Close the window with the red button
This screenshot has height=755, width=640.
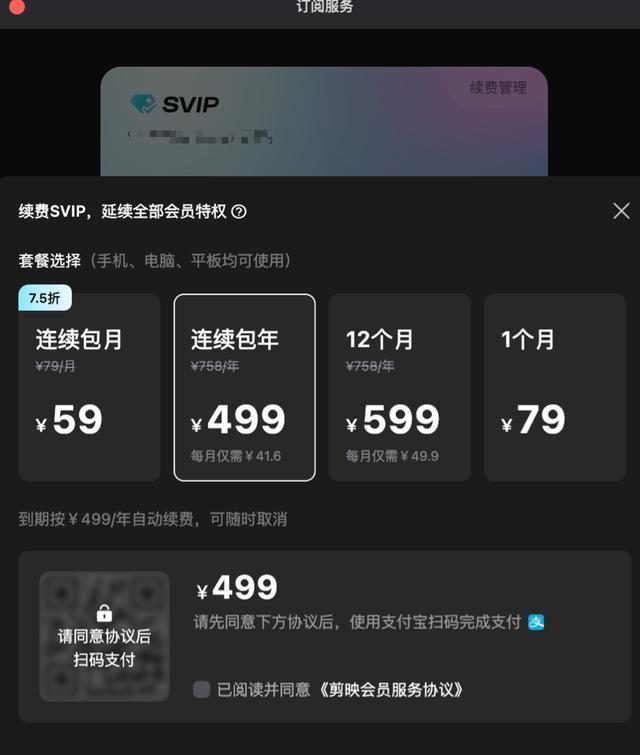point(15,6)
